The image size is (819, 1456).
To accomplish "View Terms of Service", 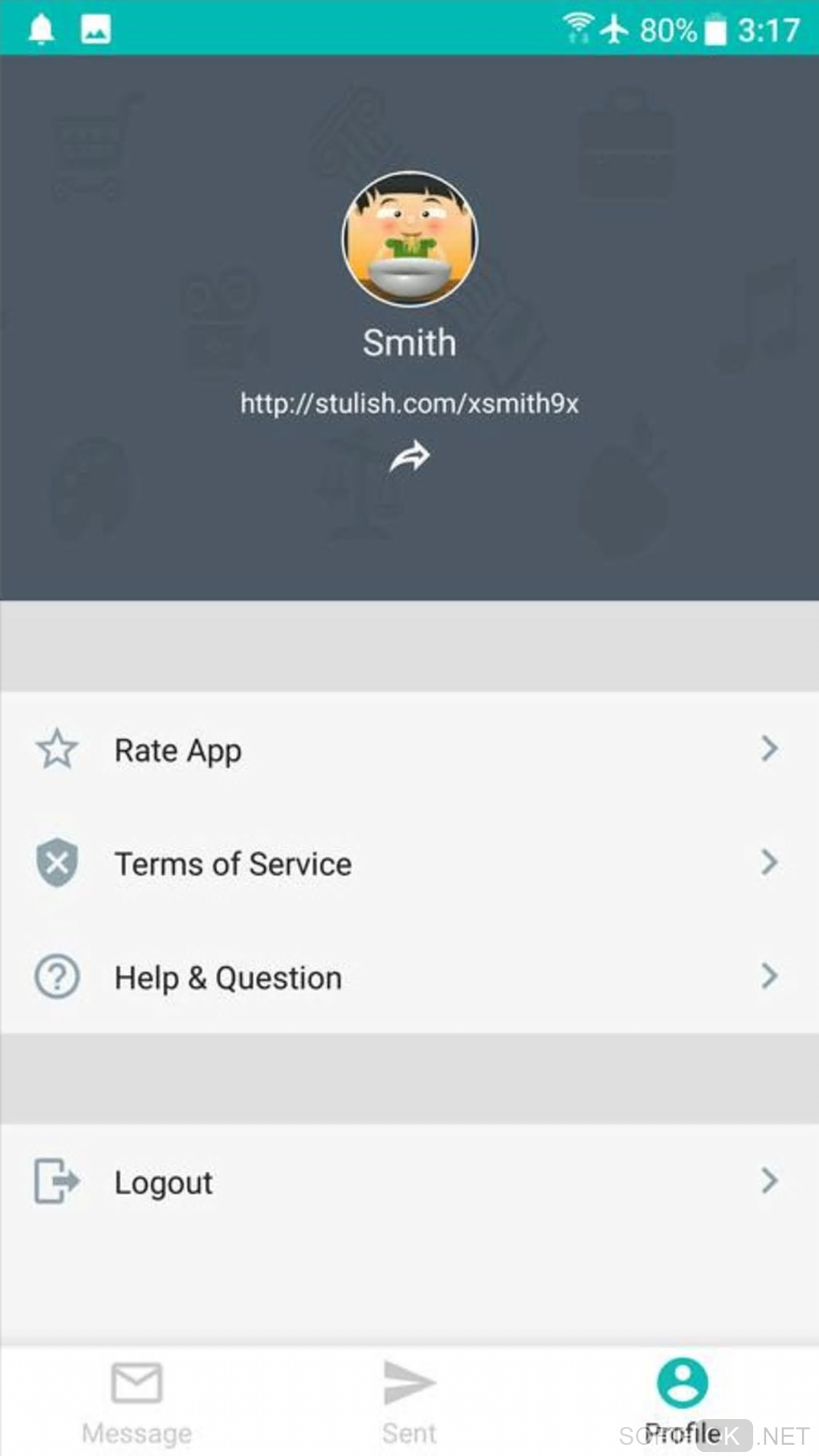I will [x=409, y=864].
